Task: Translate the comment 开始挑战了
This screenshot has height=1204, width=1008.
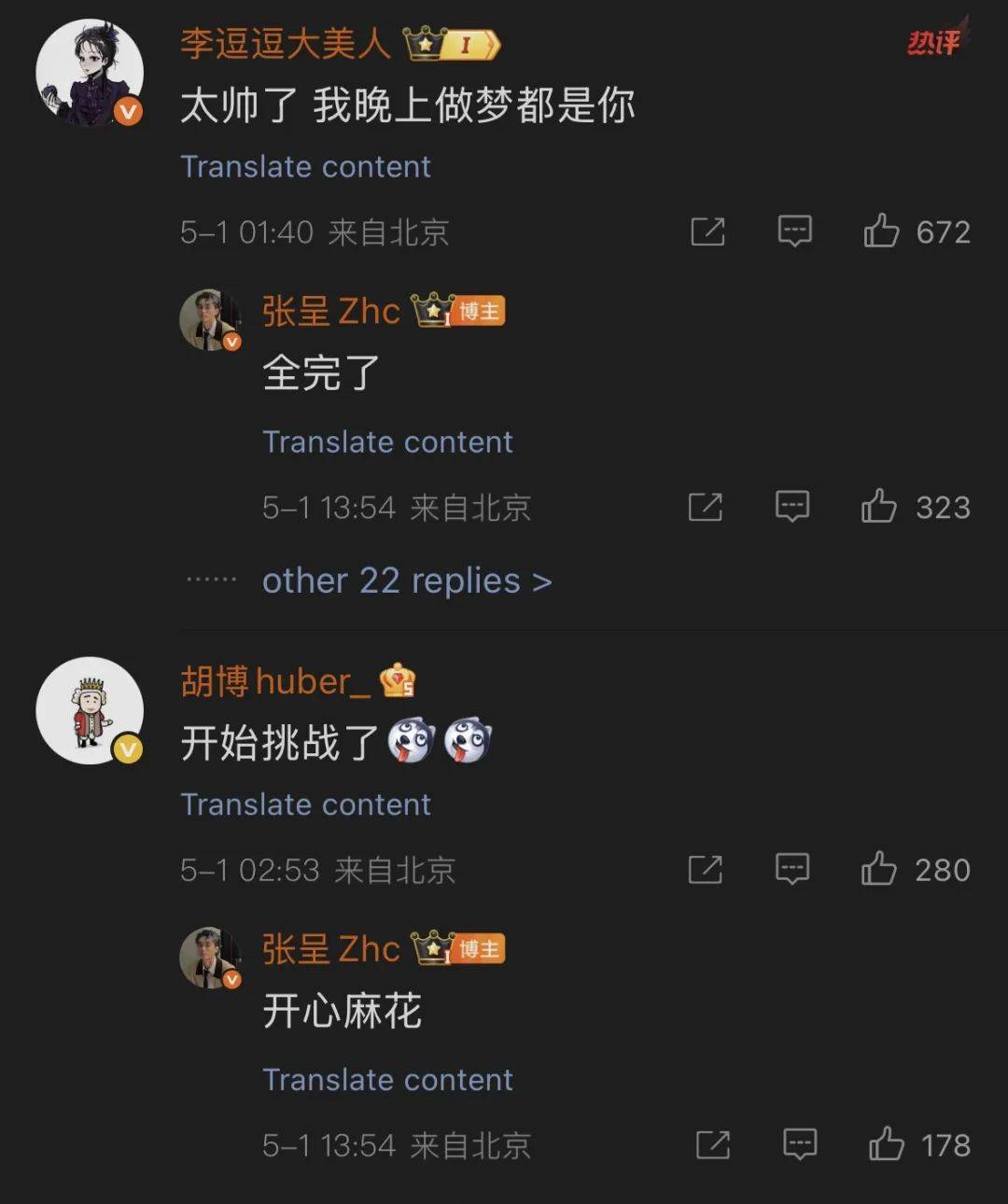Action: (x=305, y=805)
